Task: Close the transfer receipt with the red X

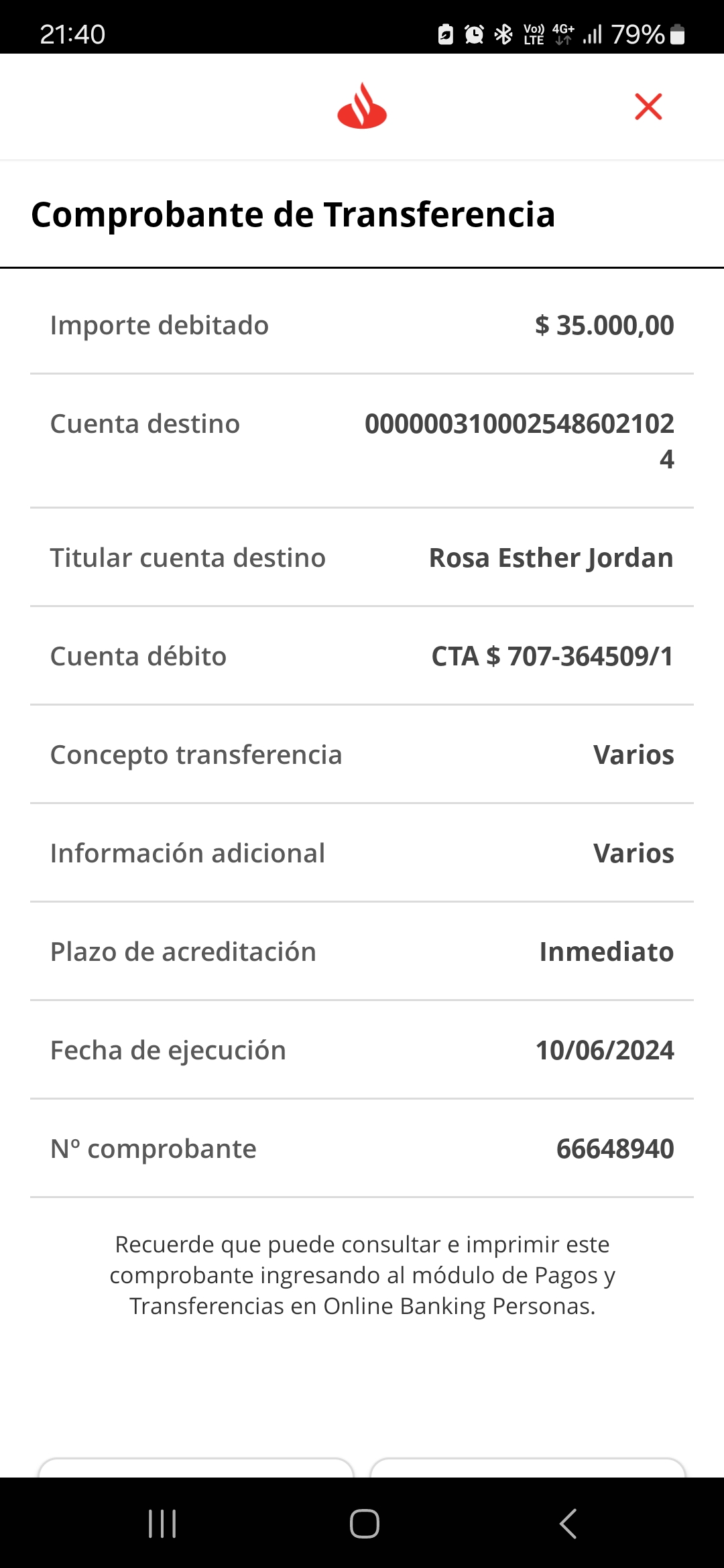Action: coord(648,107)
